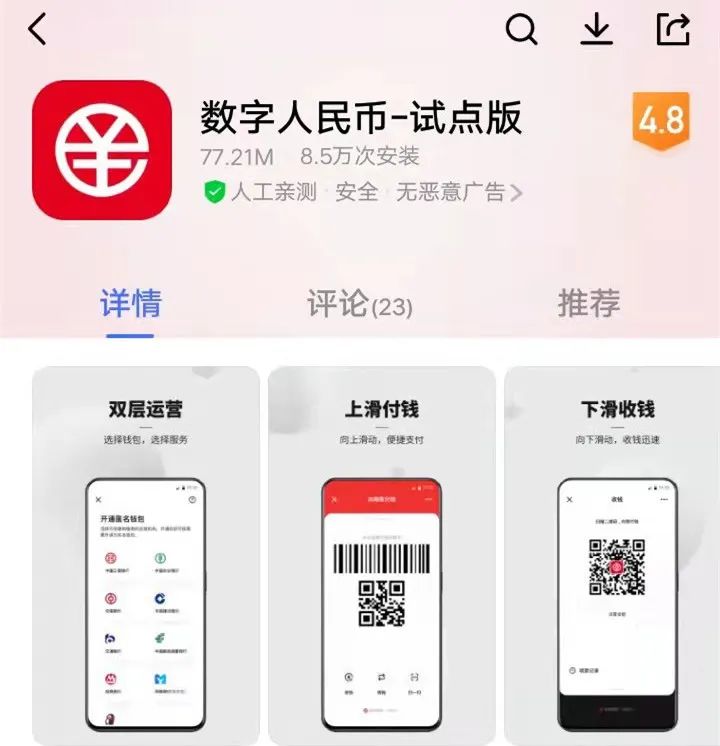Viewport: 720px width, 746px height.
Task: Share this app page
Action: click(x=673, y=30)
